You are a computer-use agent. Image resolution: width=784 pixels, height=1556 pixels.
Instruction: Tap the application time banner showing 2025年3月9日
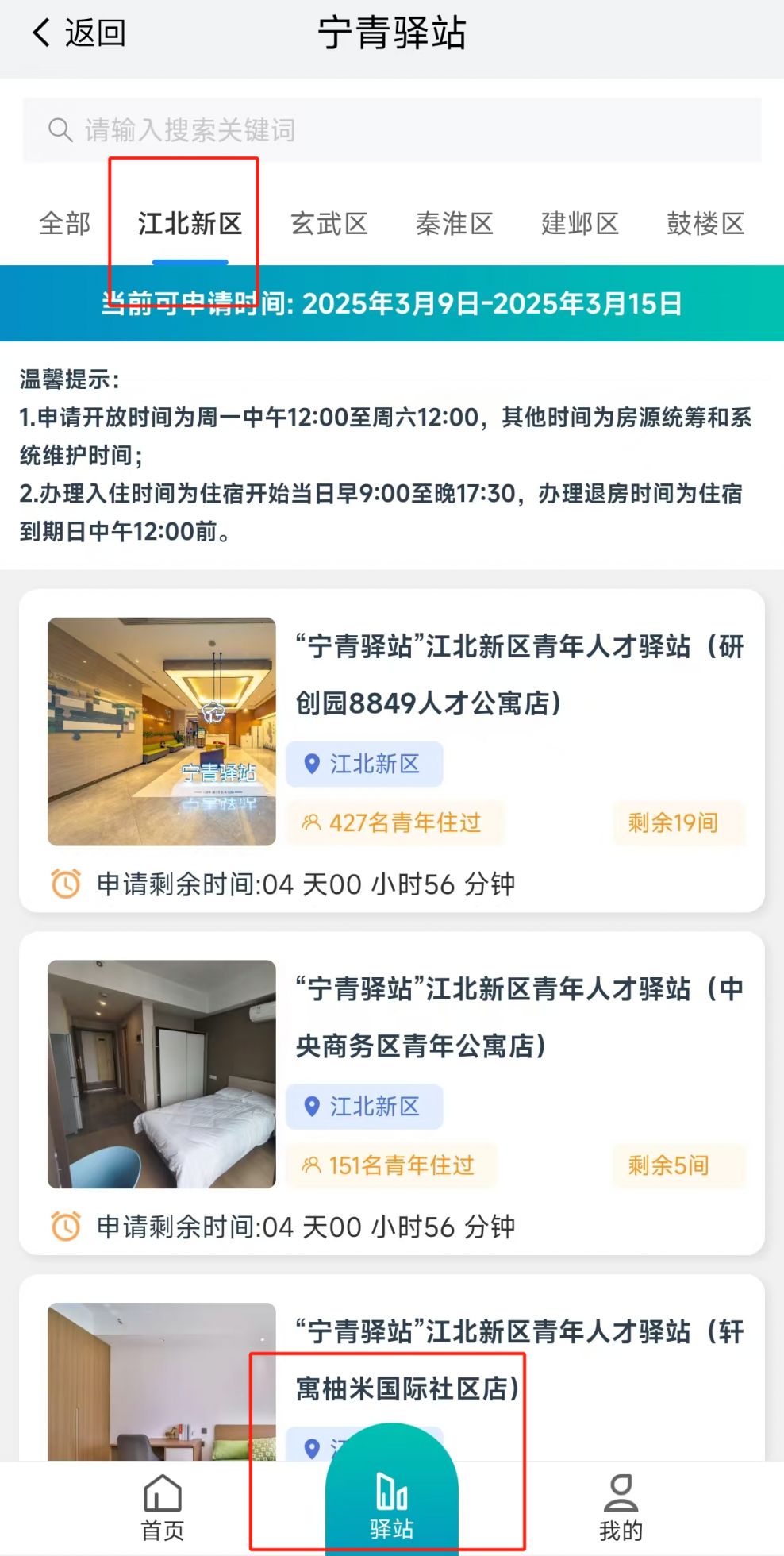point(392,304)
